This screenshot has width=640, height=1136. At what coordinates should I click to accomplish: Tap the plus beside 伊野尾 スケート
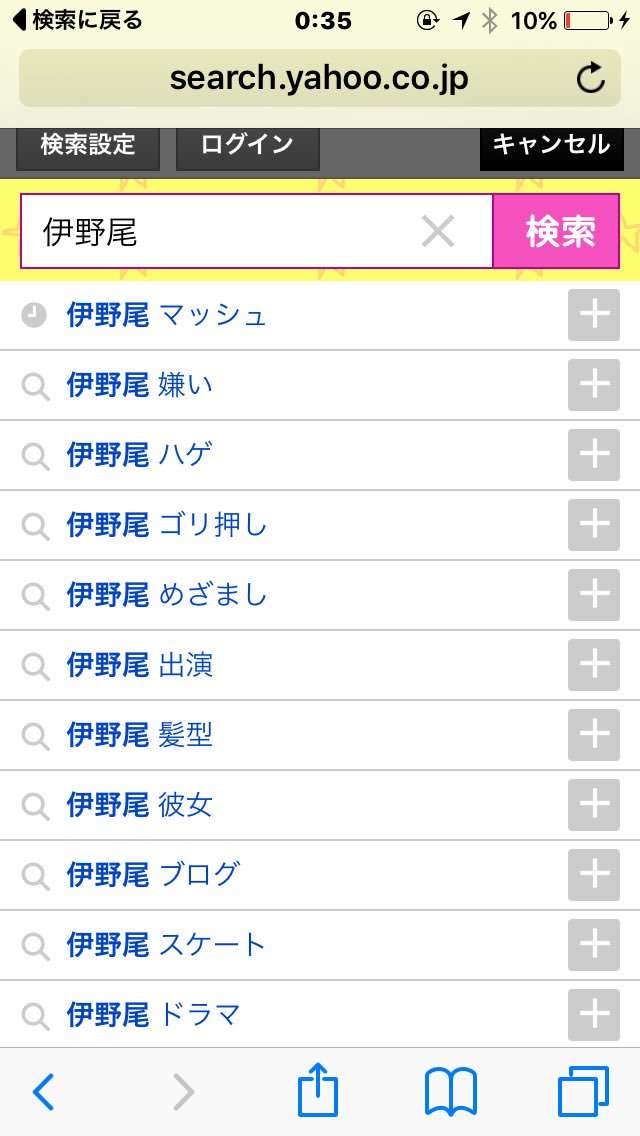coord(594,945)
